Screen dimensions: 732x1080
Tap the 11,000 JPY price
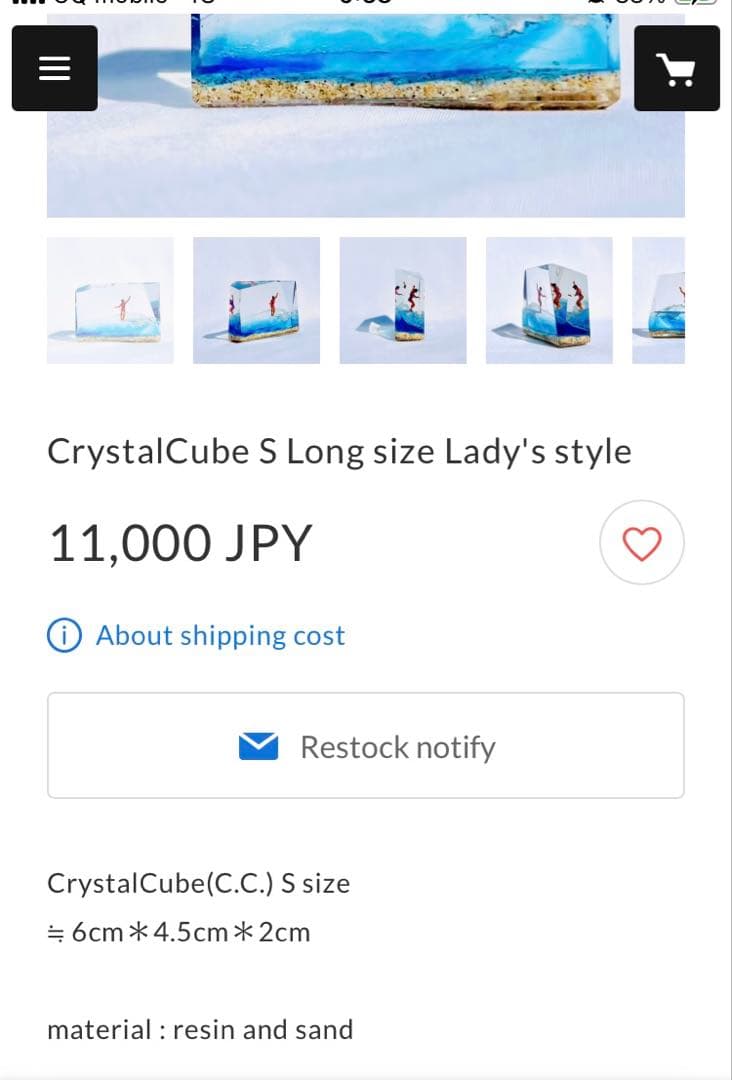click(180, 543)
